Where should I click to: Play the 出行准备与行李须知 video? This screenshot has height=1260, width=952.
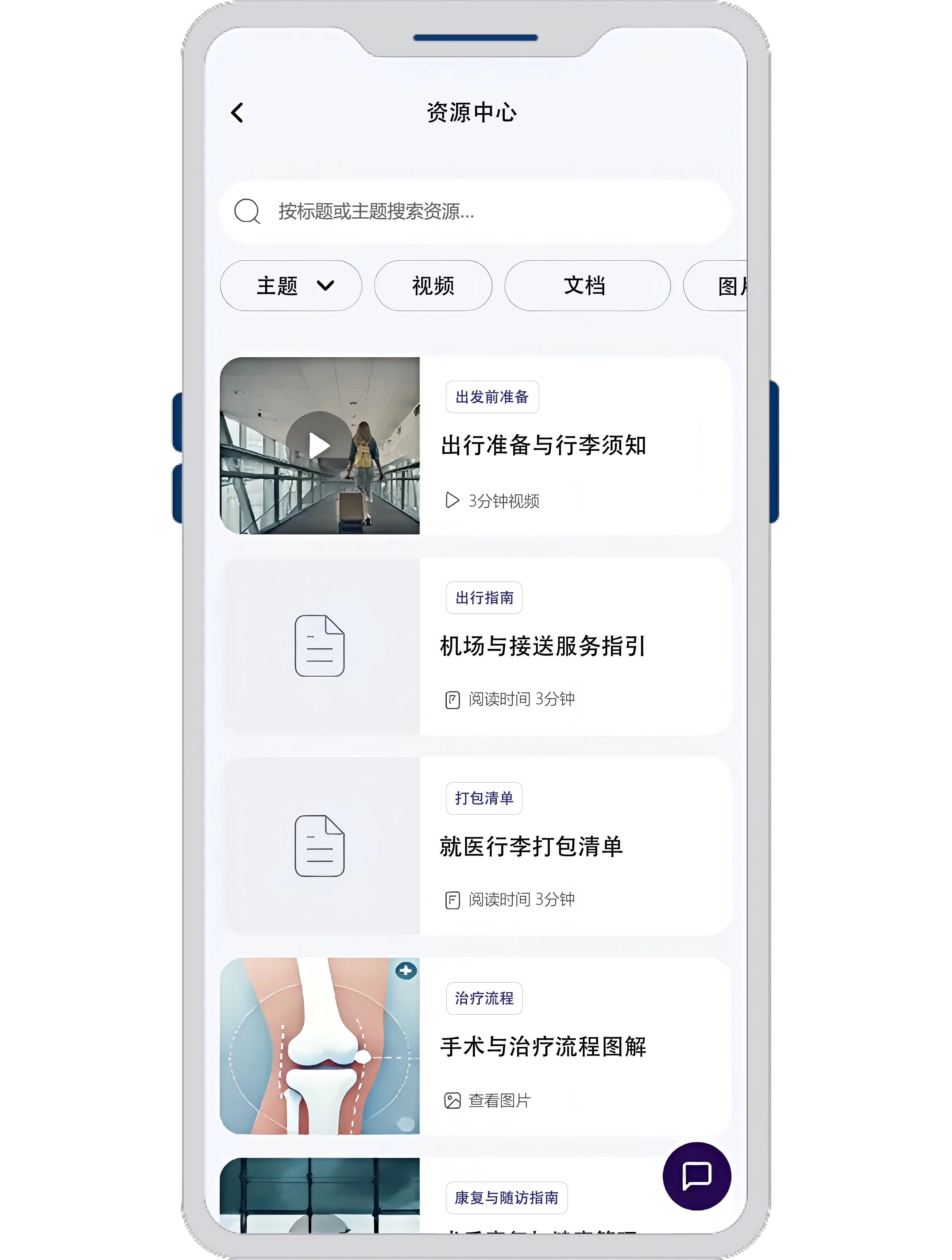319,445
